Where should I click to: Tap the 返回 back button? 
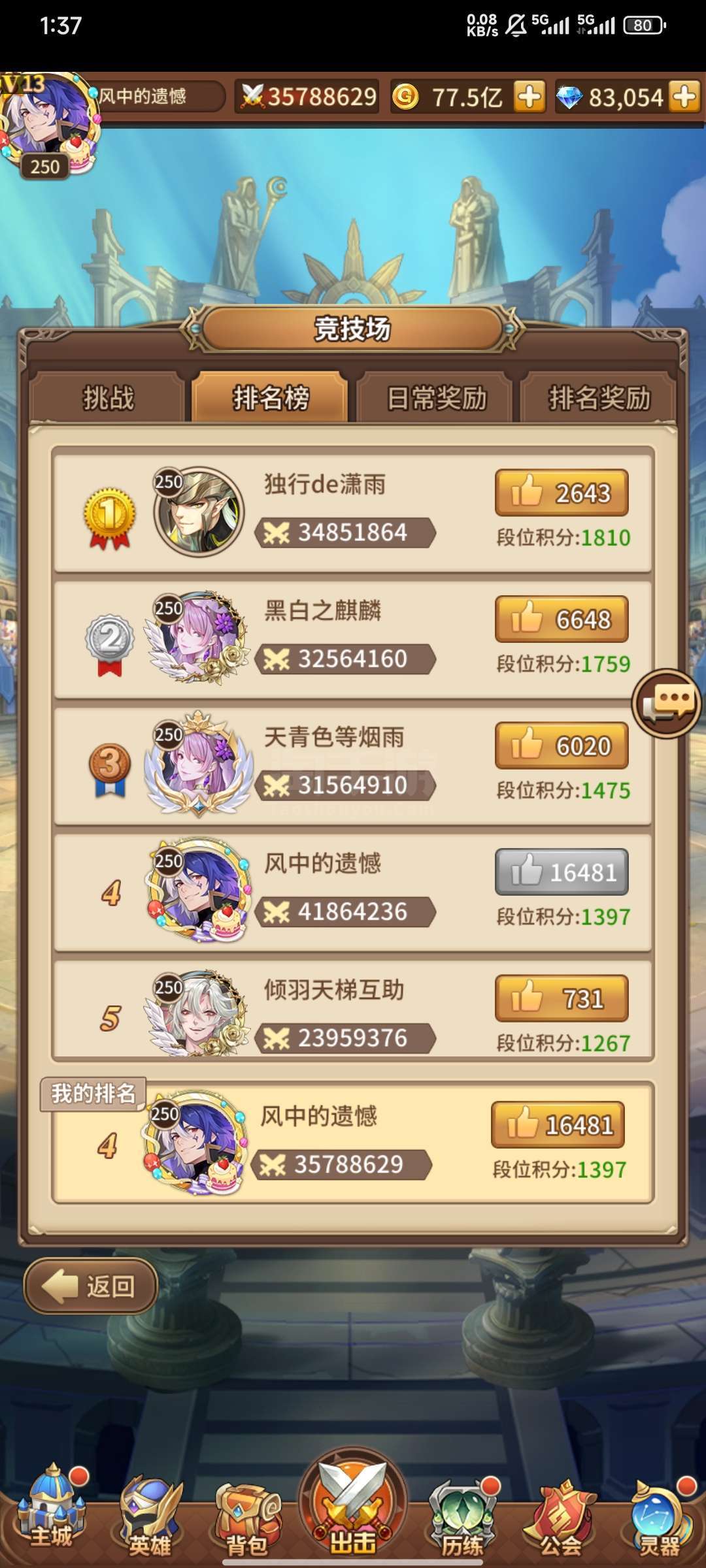[90, 1286]
